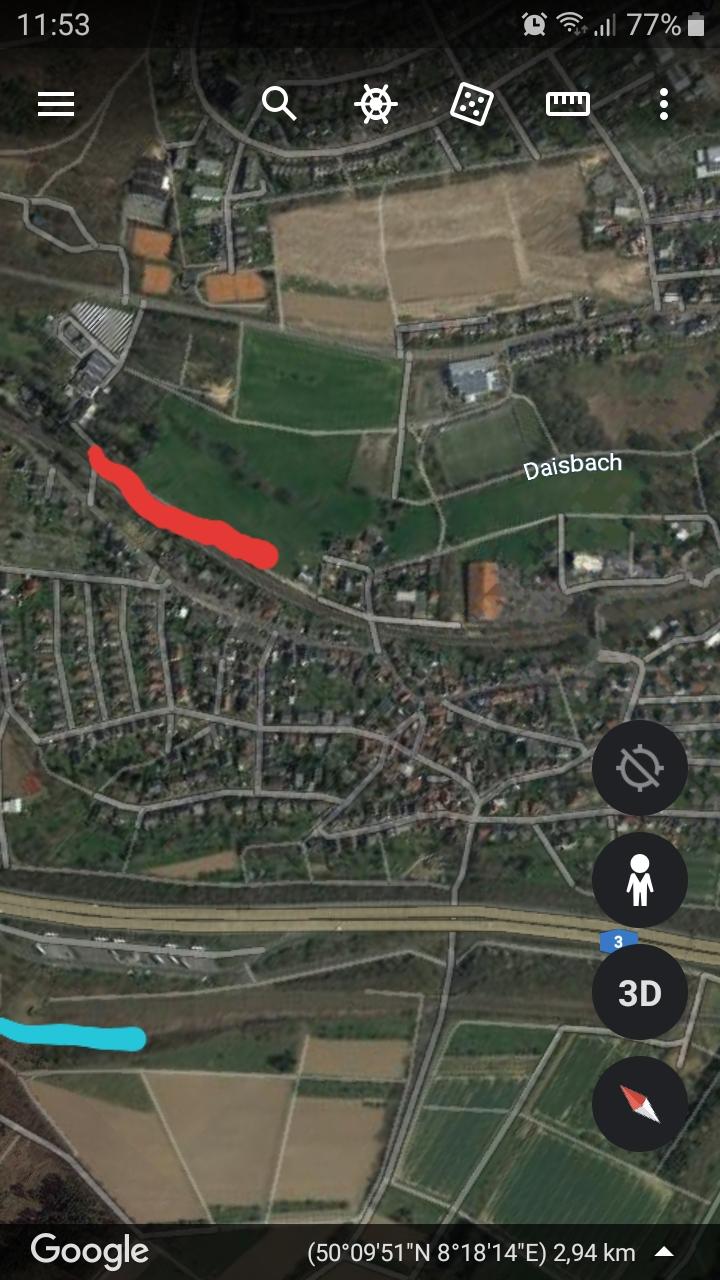Open the search function
Screen dimensions: 720x1280
tap(279, 103)
